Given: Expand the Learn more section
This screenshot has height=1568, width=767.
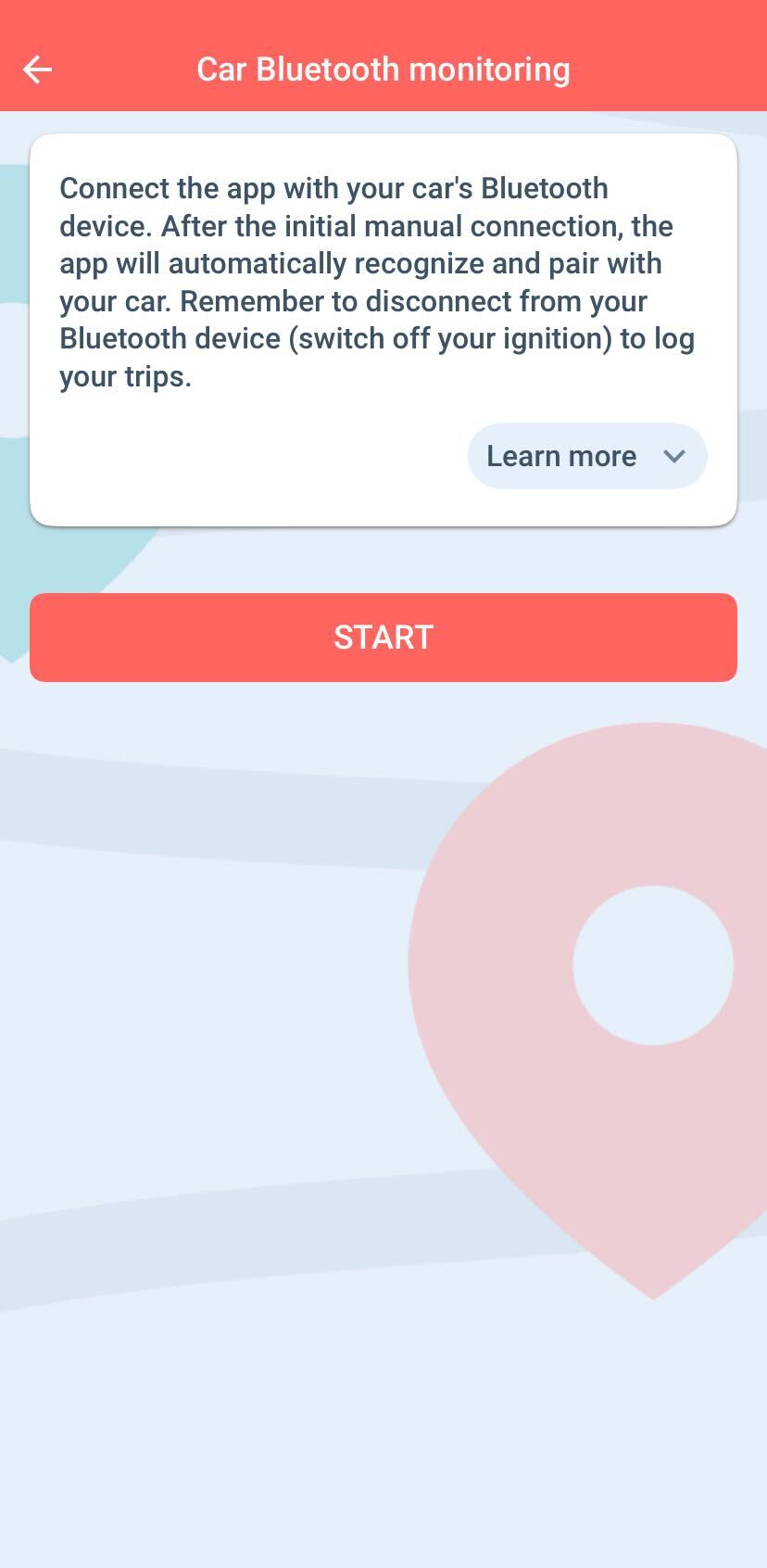Looking at the screenshot, I should click(x=586, y=456).
